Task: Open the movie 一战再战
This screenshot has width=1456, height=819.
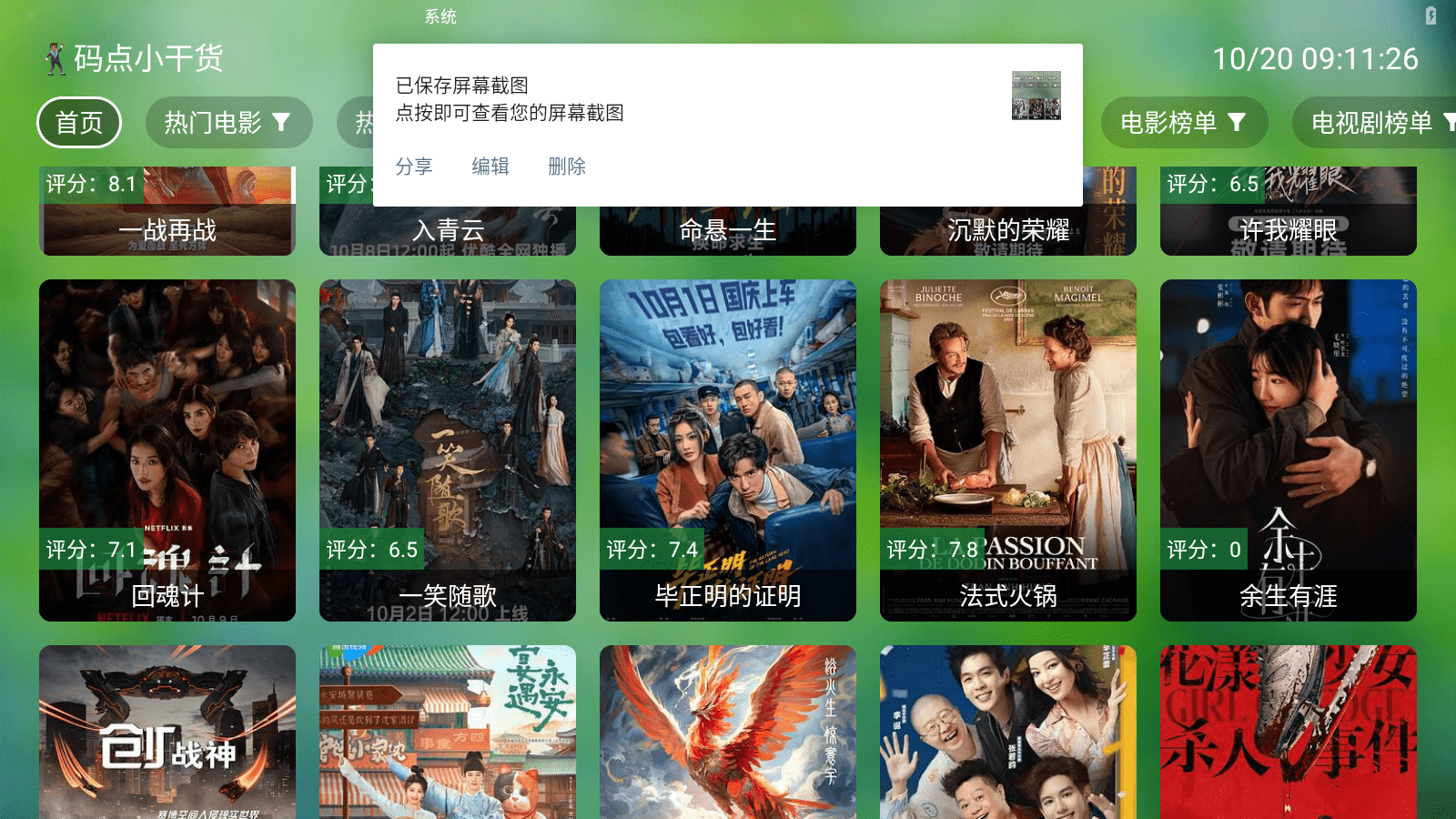Action: [x=167, y=218]
